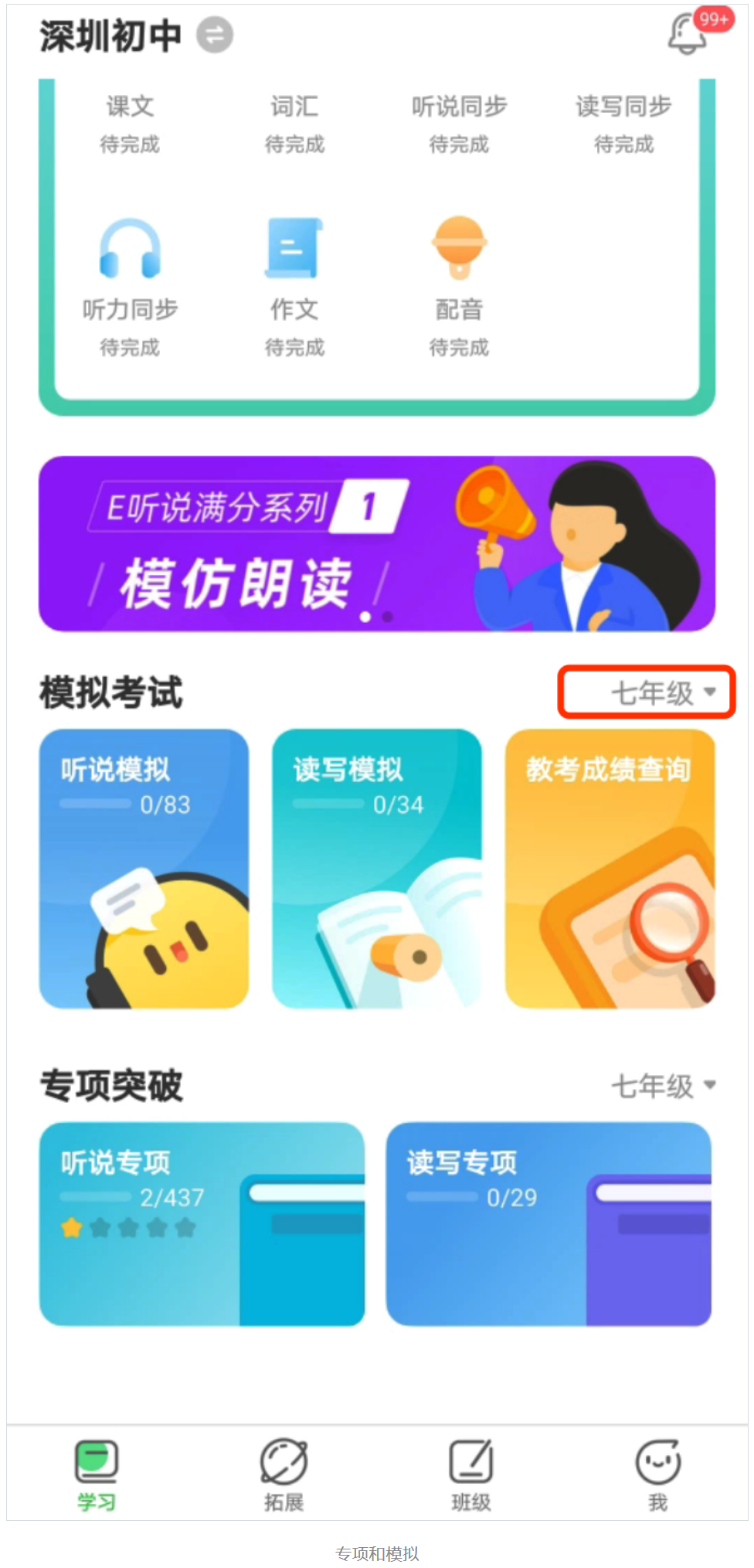Screen dimensions: 754x1568
Task: Open the 模仿朗读 banner
Action: click(x=376, y=543)
